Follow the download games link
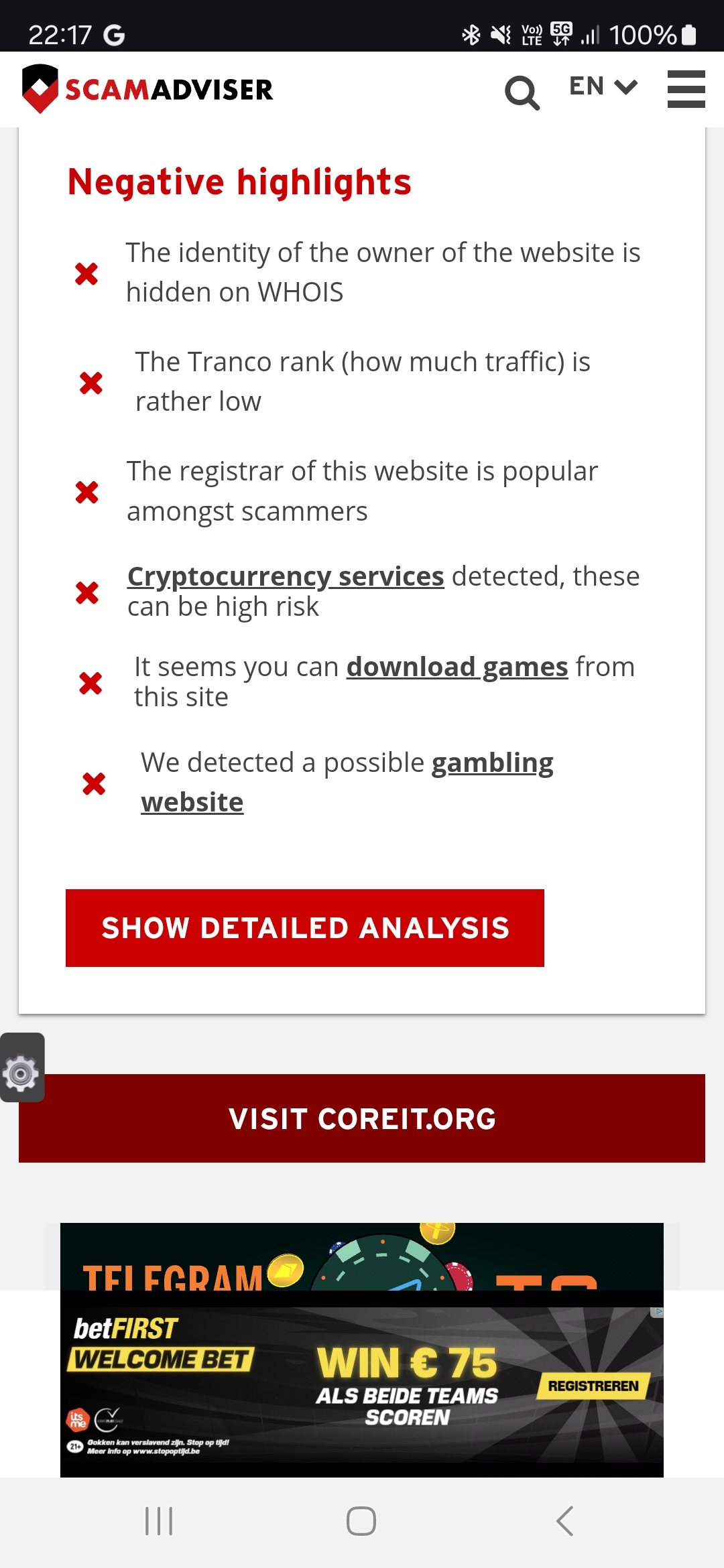This screenshot has width=724, height=1568. [457, 667]
